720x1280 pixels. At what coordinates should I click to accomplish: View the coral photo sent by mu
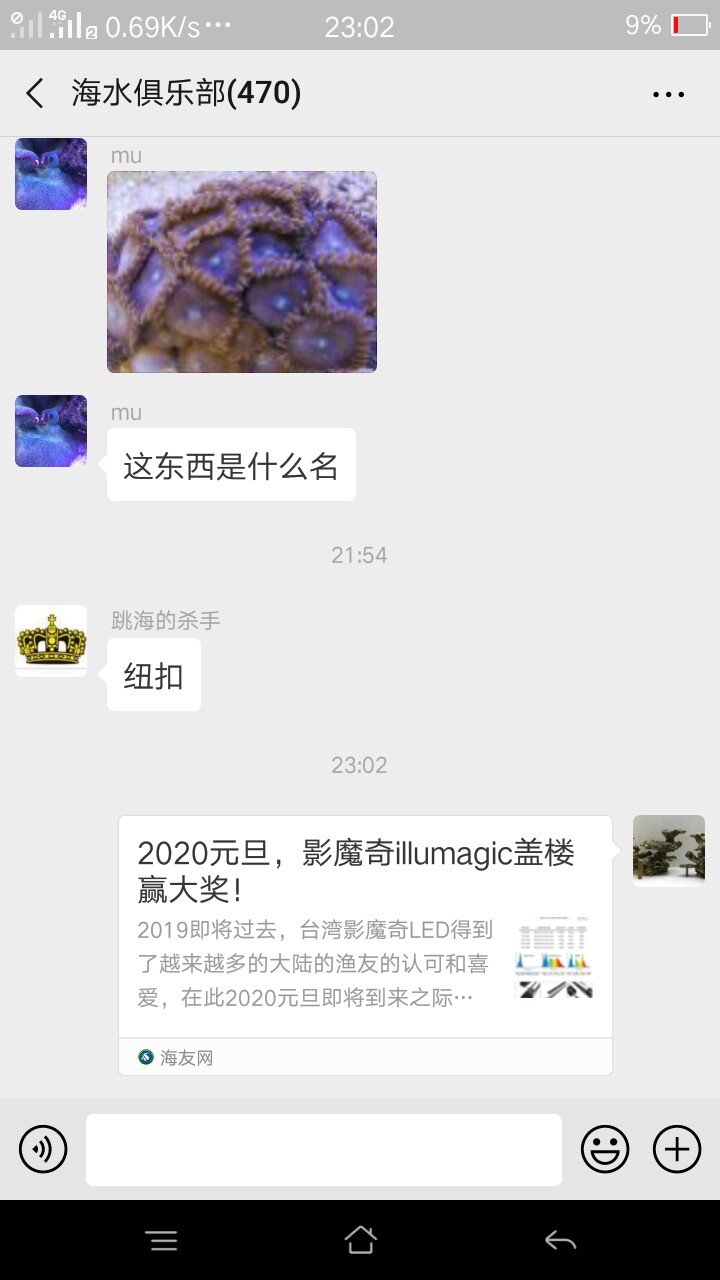[242, 271]
